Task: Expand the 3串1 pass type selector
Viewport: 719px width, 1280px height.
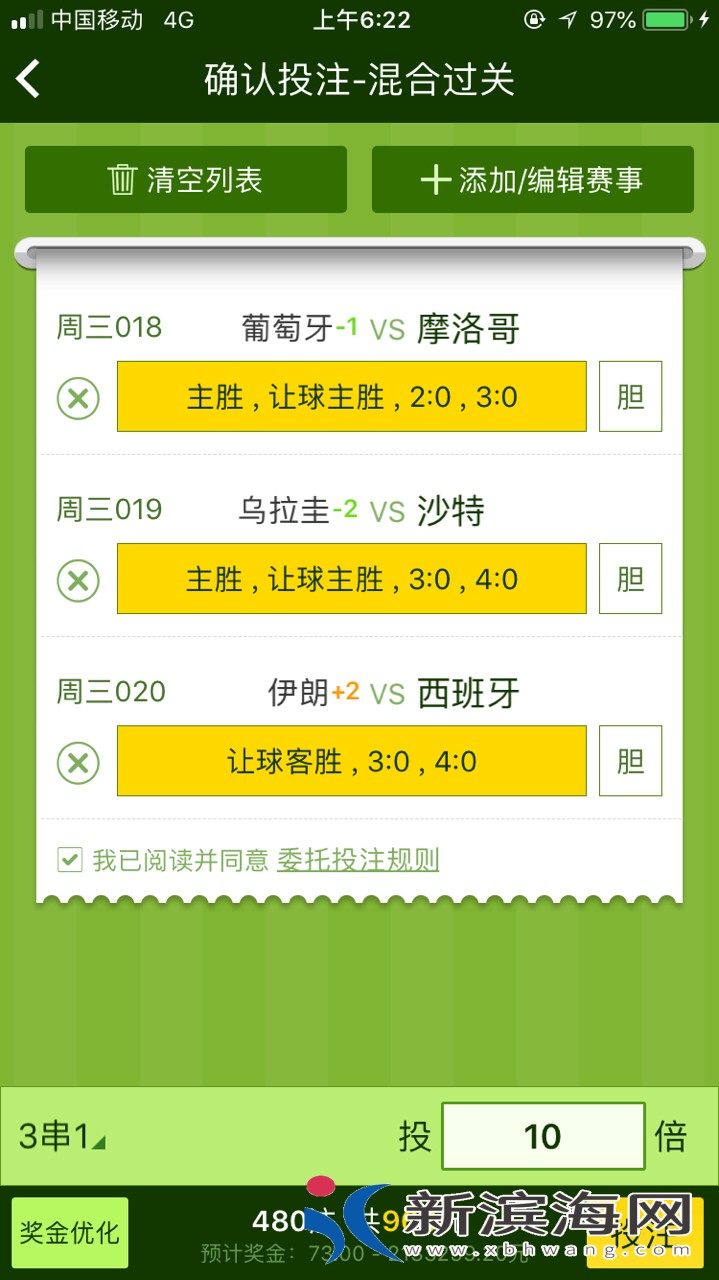Action: [62, 1136]
